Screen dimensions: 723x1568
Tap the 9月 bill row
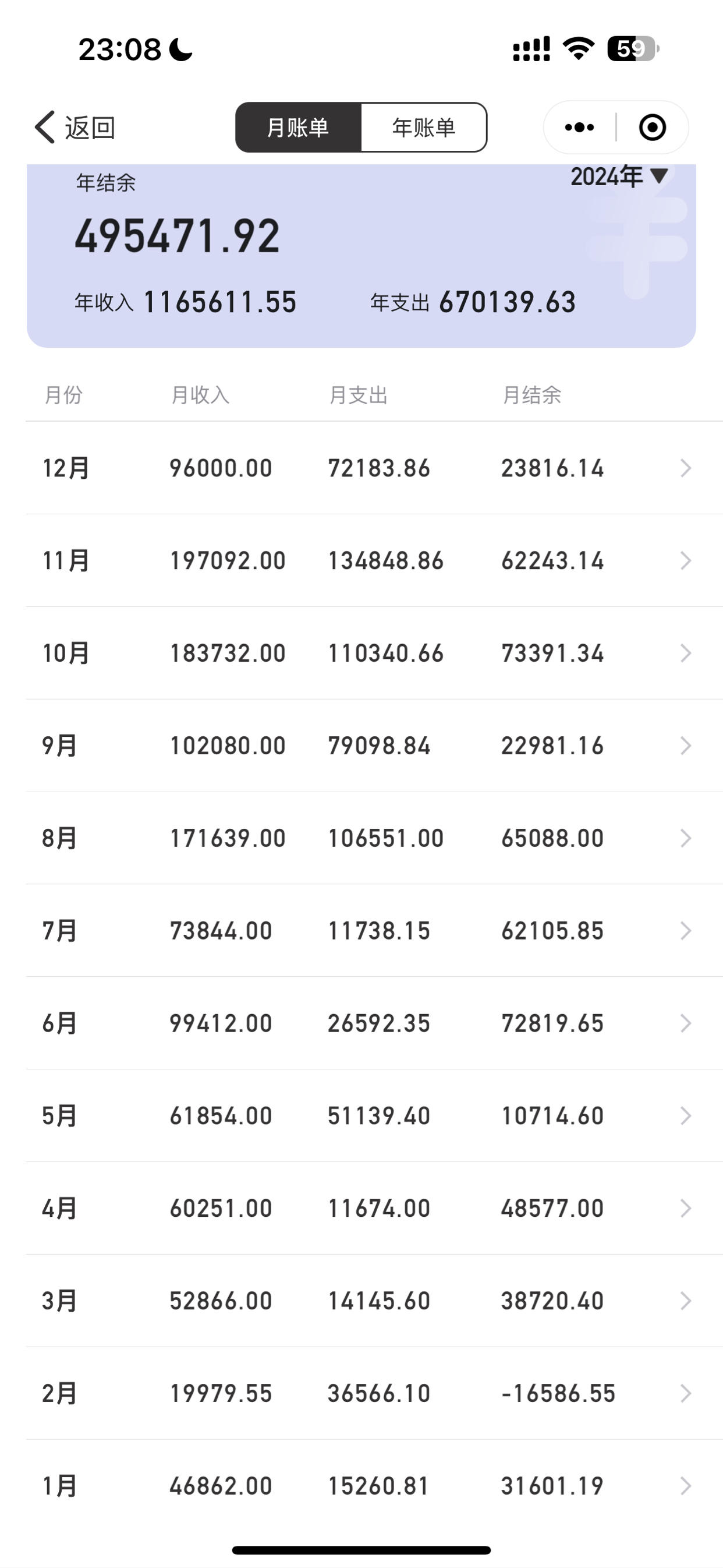point(374,746)
